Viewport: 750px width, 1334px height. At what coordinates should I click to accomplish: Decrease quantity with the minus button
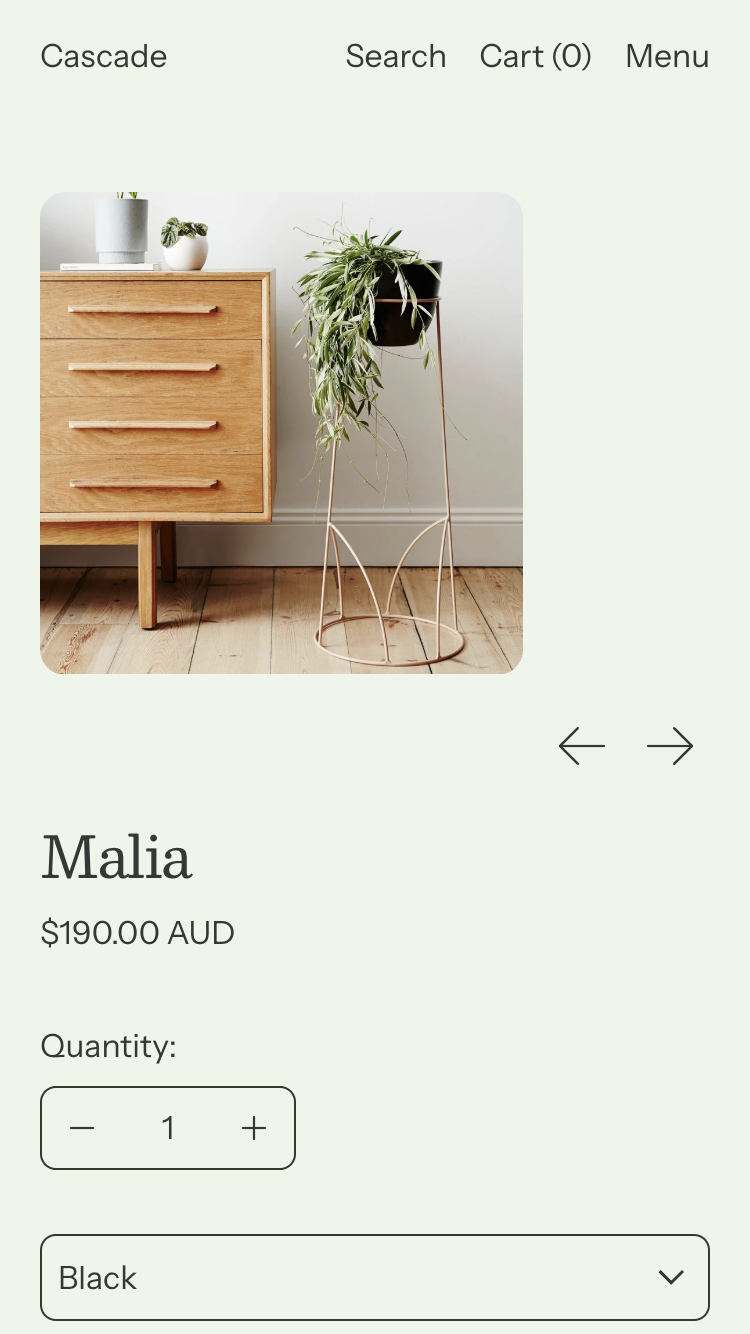pos(82,1128)
